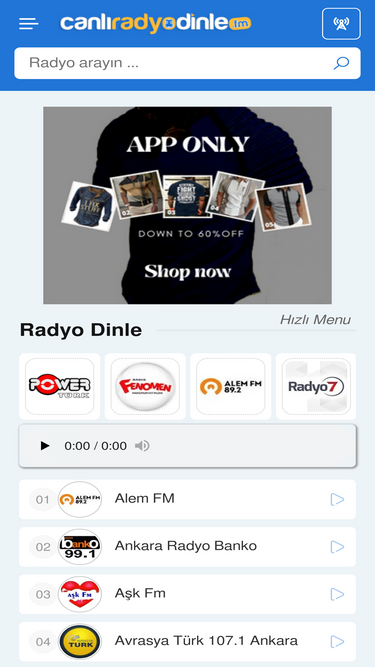Tap the magnifier search icon

341,63
